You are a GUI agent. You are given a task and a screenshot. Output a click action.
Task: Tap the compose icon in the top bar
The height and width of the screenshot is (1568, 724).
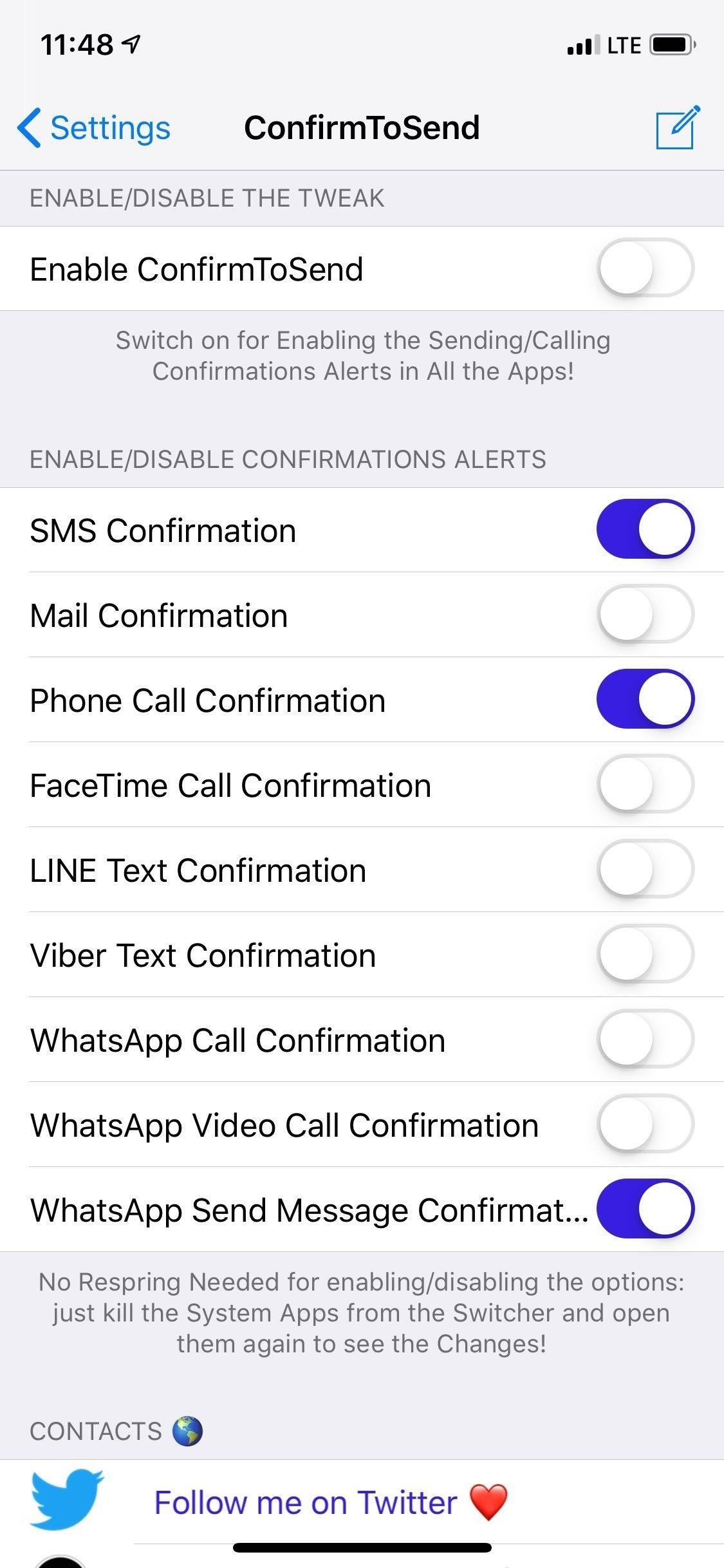point(676,127)
